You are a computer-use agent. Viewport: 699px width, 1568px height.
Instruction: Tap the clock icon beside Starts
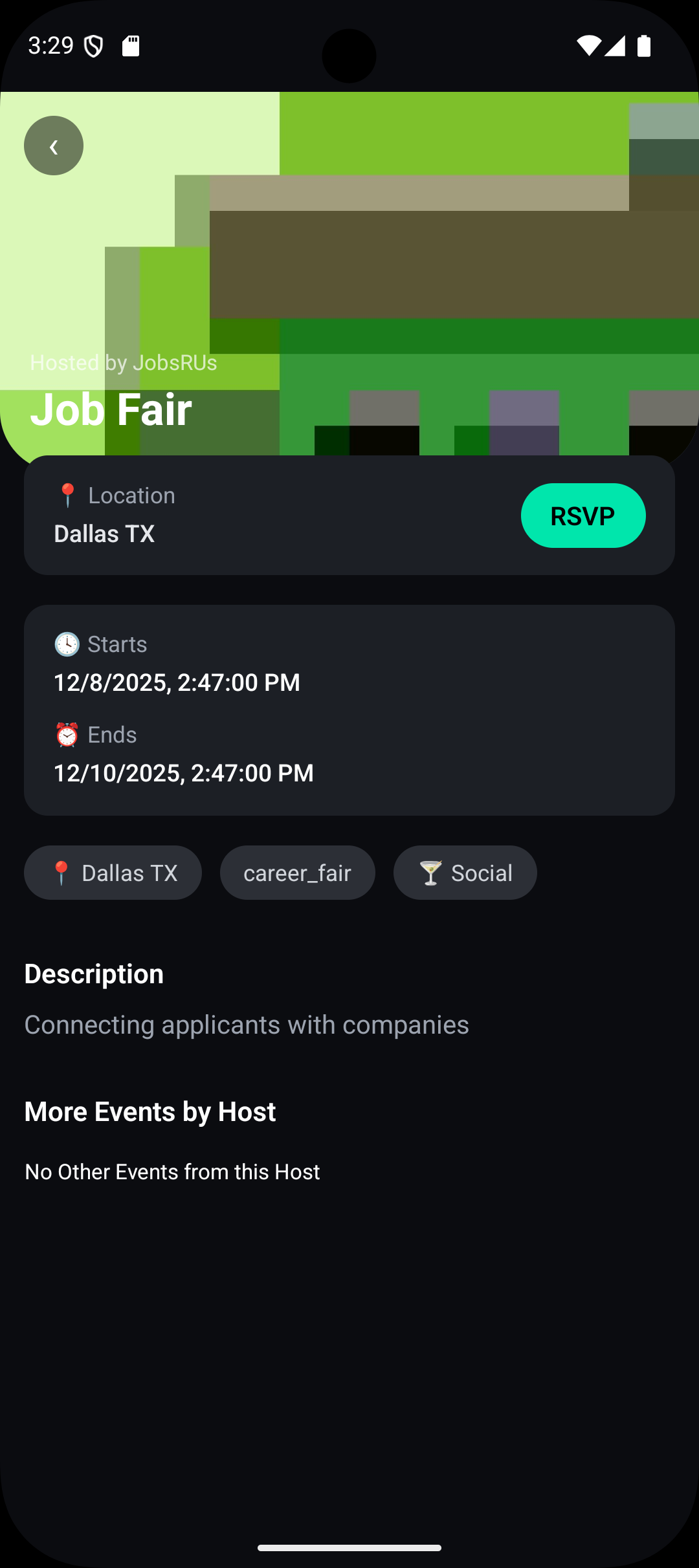[67, 644]
